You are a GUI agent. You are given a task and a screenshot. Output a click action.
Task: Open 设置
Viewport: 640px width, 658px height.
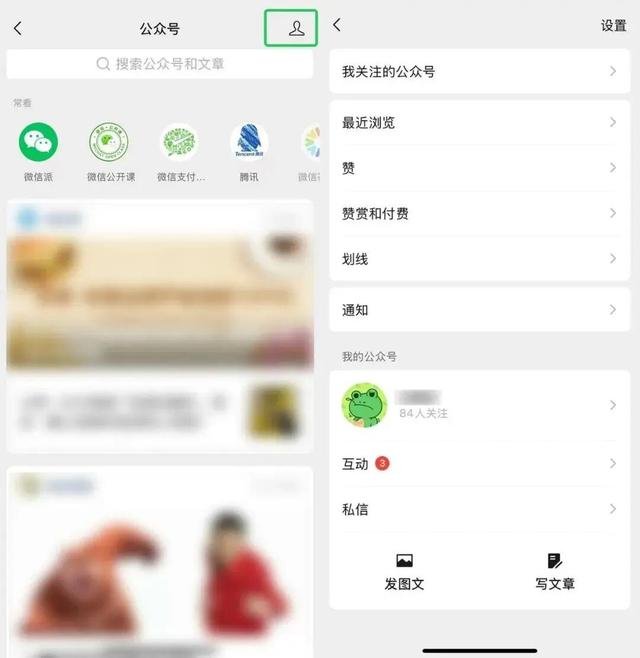[x=613, y=26]
